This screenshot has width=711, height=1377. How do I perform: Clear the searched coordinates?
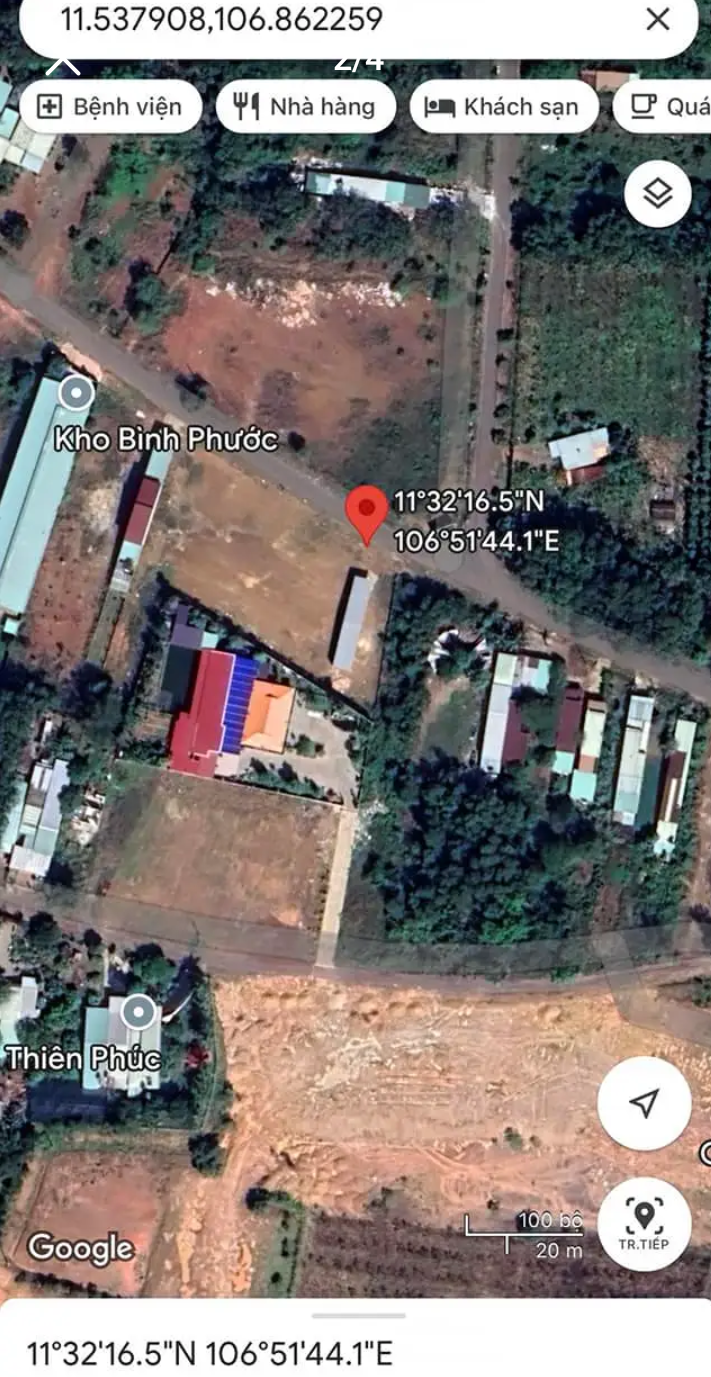pyautogui.click(x=657, y=19)
